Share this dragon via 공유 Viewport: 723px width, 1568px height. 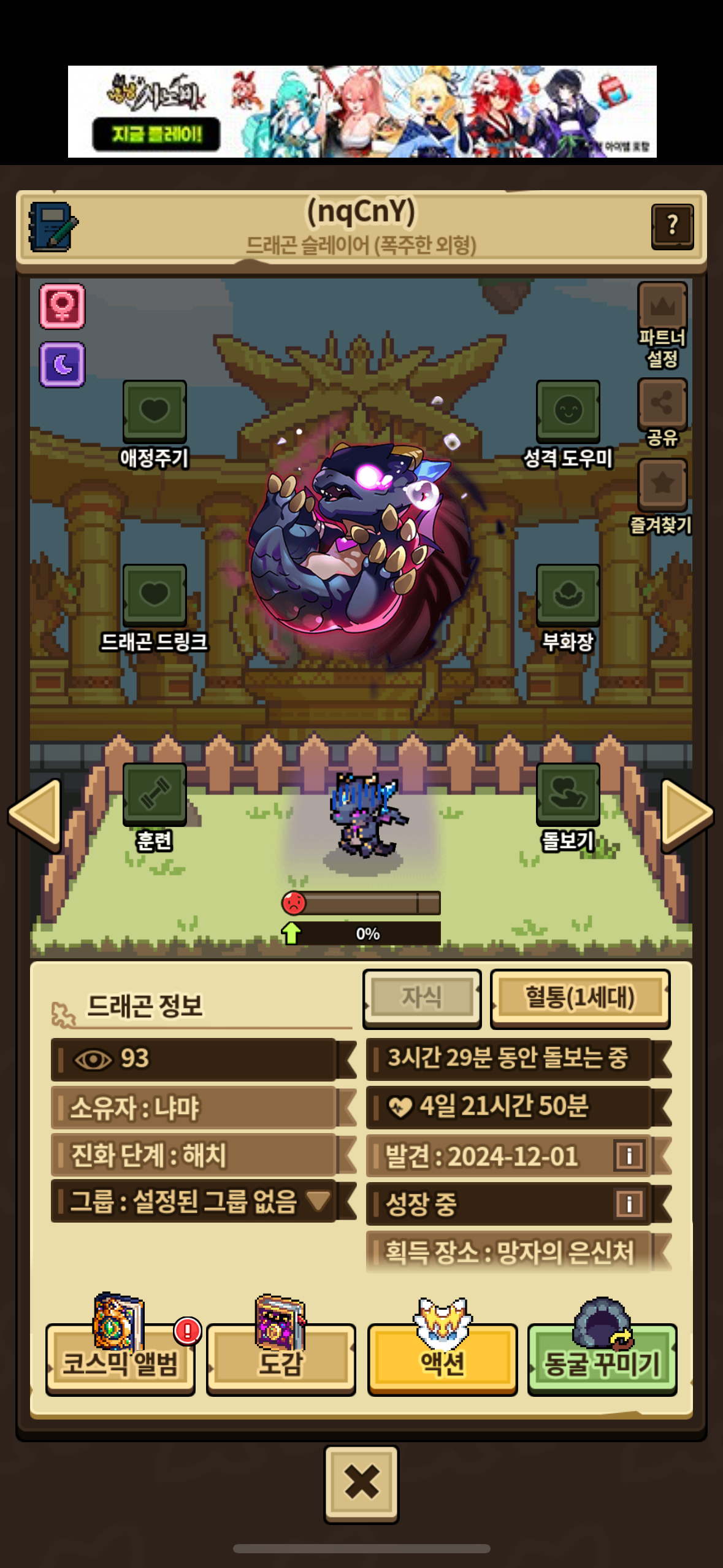tap(662, 404)
